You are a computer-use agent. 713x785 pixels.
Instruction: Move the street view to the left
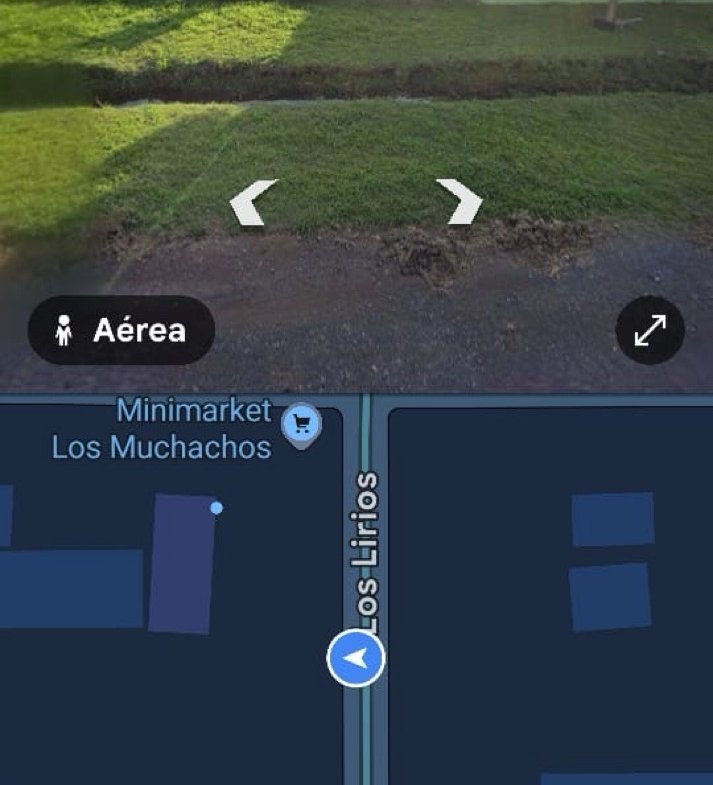(x=253, y=203)
